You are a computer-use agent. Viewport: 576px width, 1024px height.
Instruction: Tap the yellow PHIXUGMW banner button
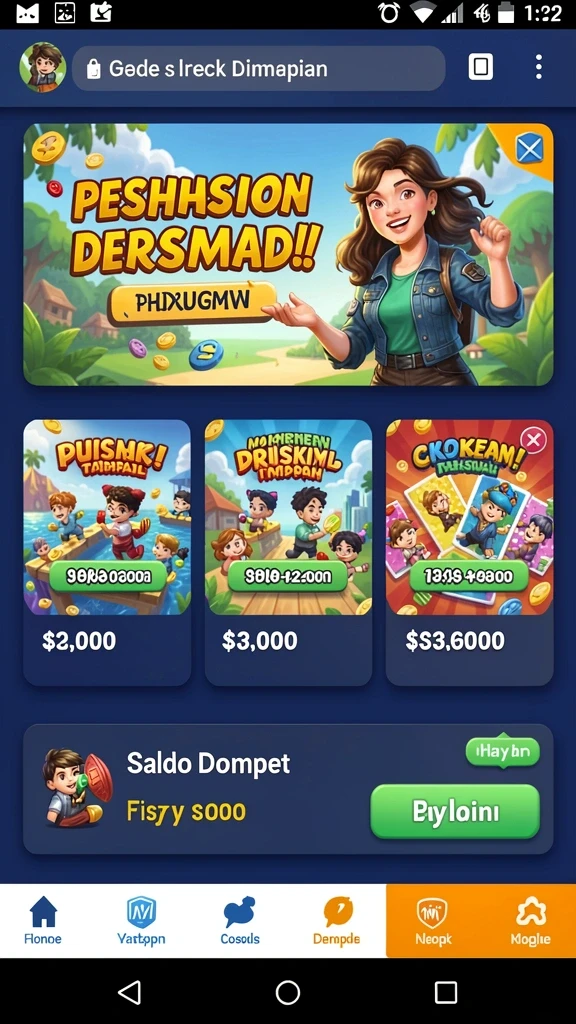point(191,302)
